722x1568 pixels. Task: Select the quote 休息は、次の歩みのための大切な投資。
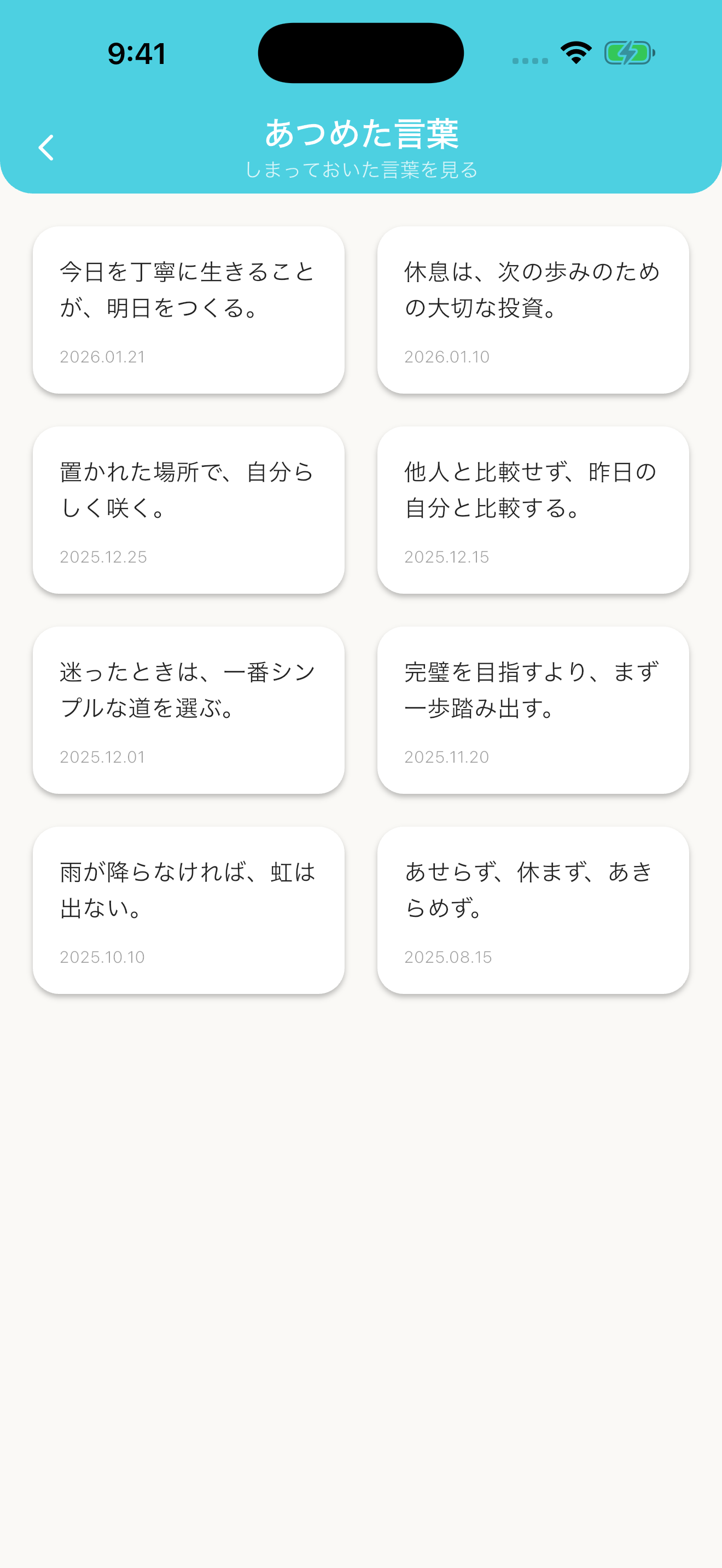pyautogui.click(x=532, y=291)
